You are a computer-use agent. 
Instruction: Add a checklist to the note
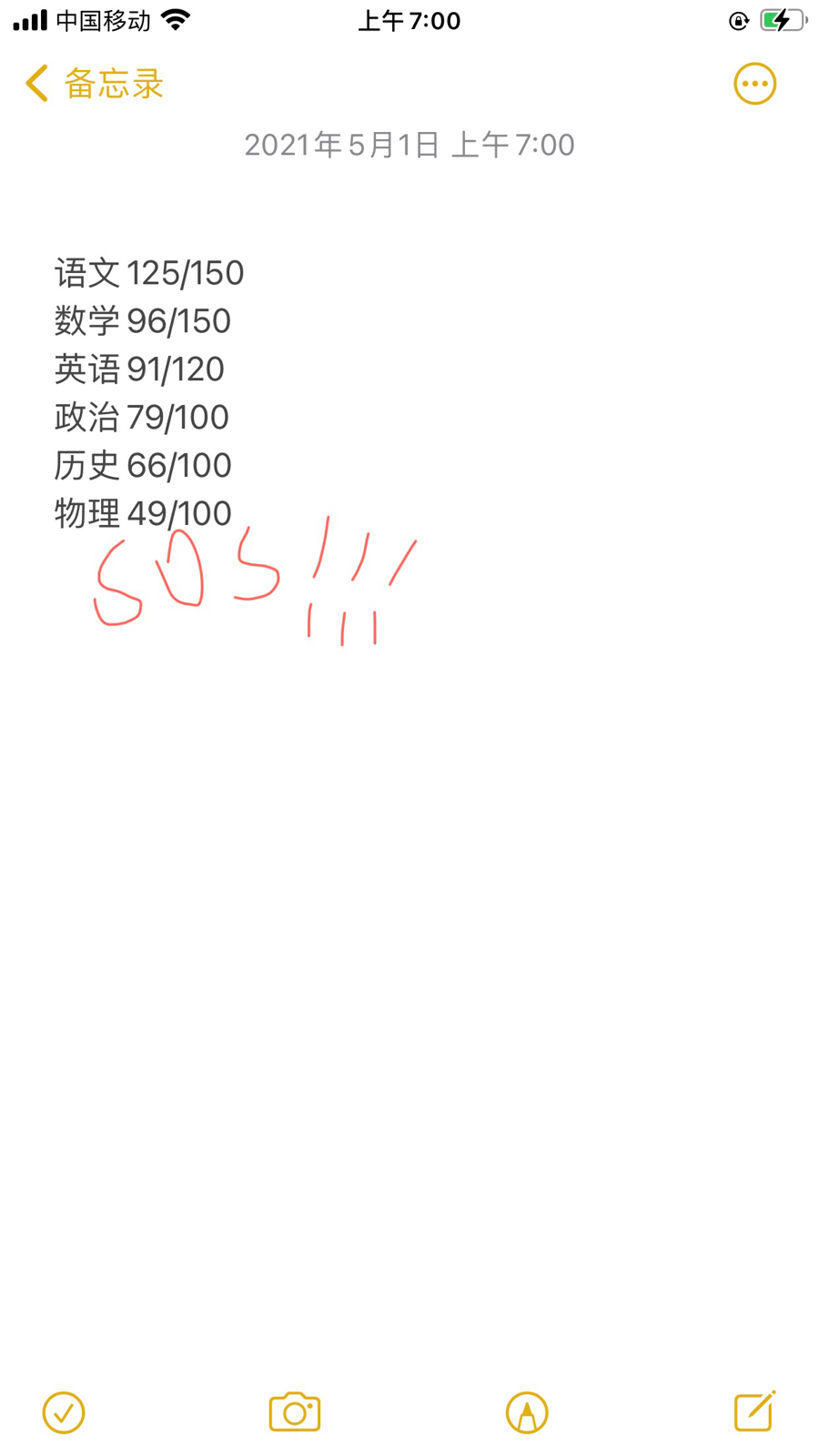click(x=64, y=1412)
